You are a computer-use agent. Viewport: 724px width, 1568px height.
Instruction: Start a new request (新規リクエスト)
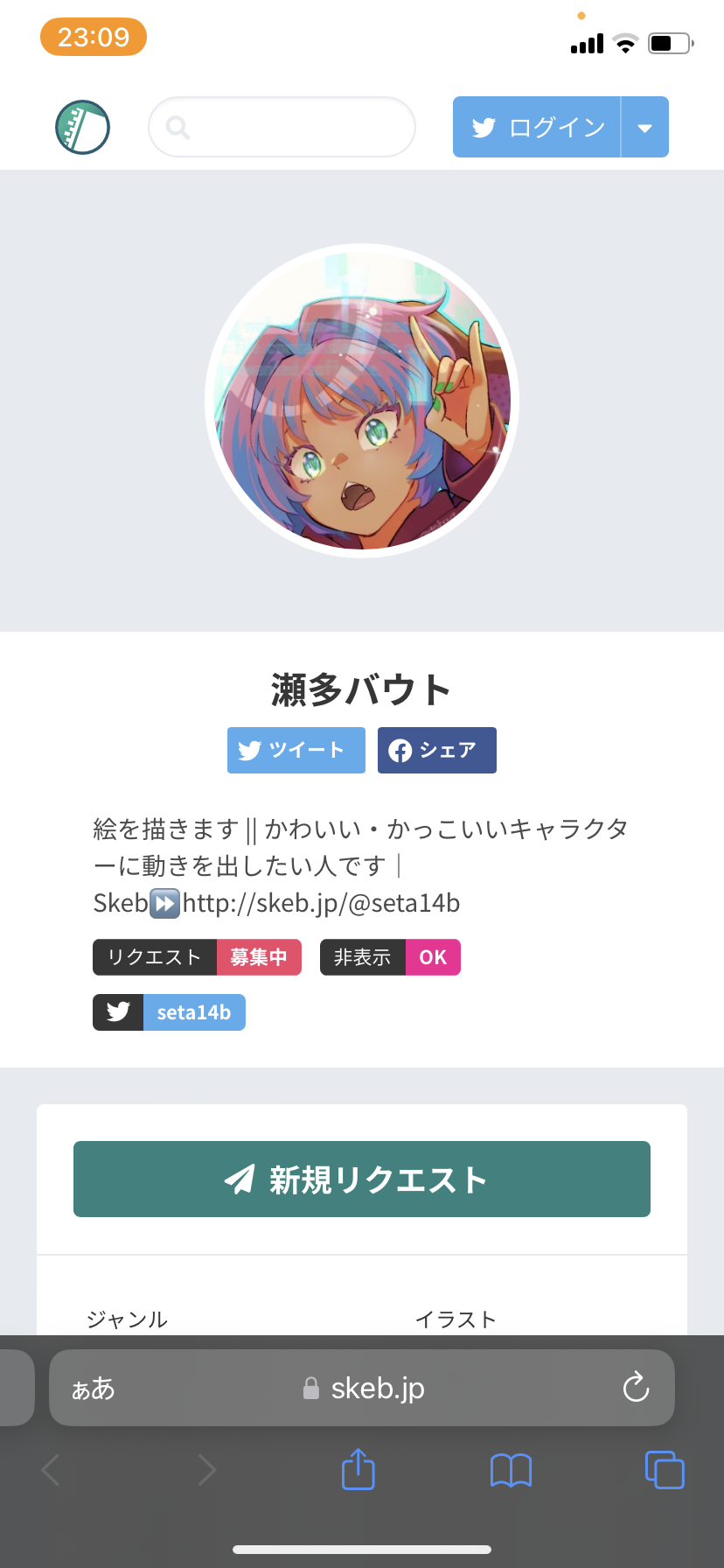pyautogui.click(x=361, y=1179)
